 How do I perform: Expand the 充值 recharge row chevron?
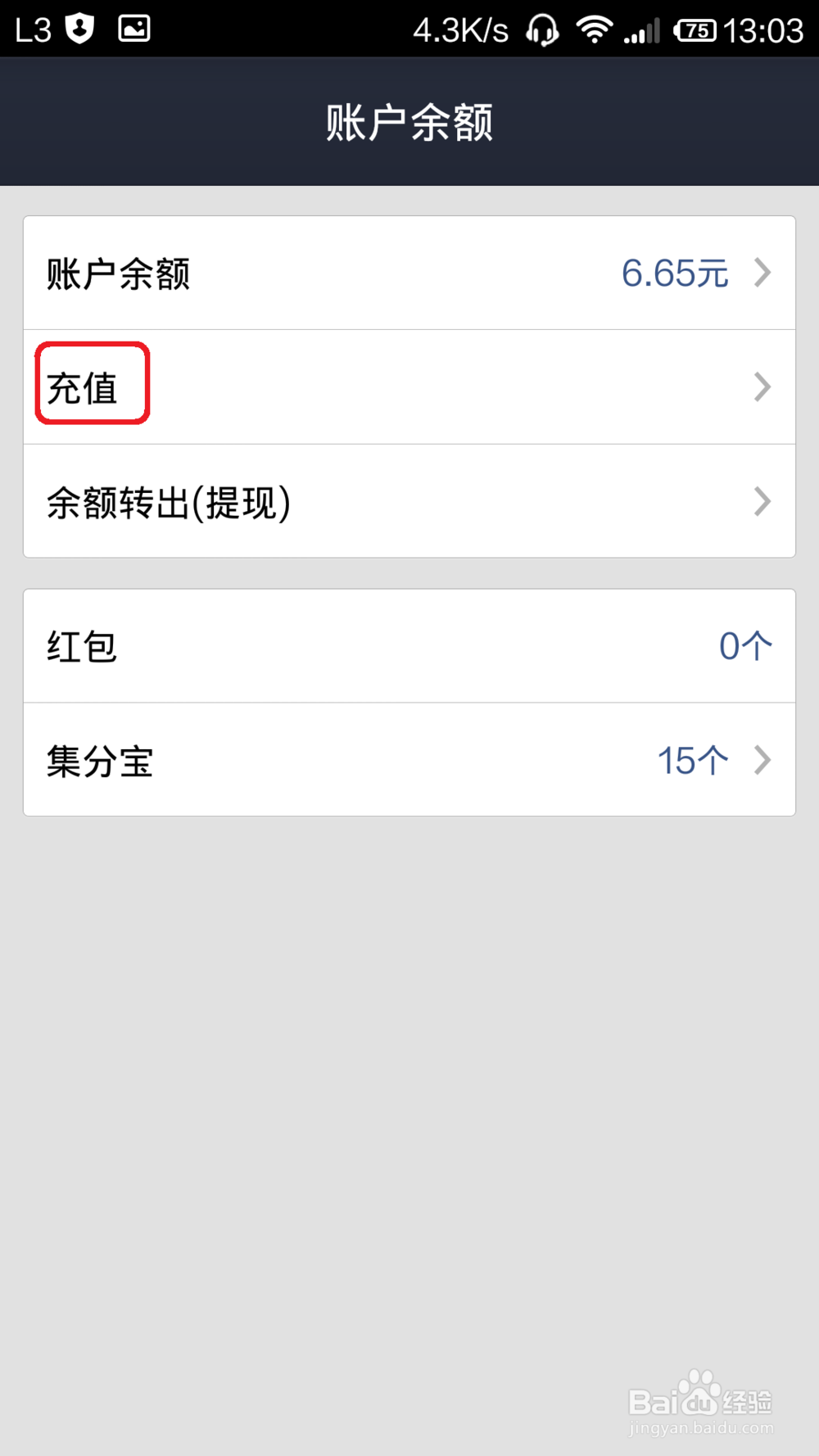(x=762, y=387)
